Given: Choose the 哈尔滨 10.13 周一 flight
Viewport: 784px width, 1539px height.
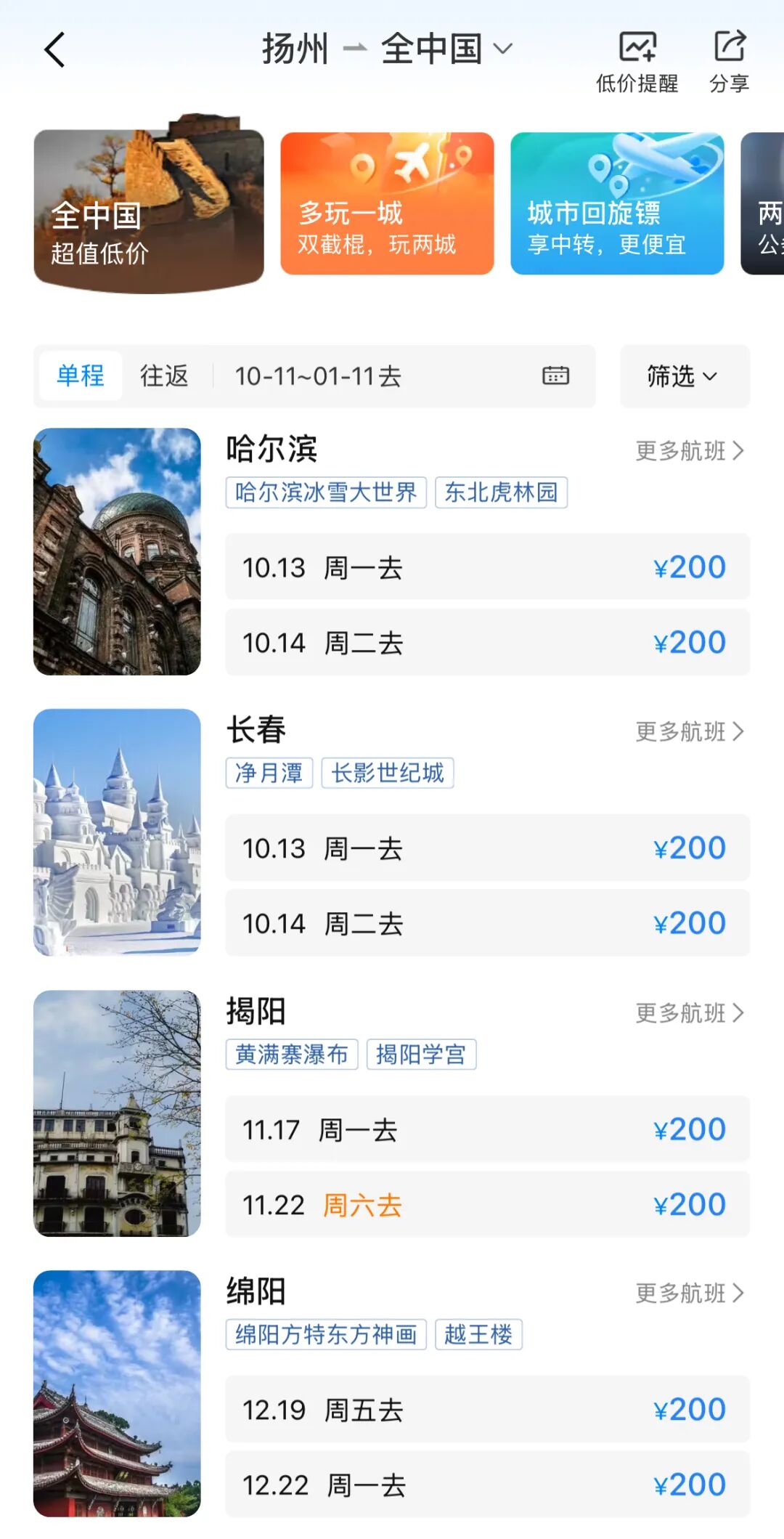Looking at the screenshot, I should pos(487,567).
